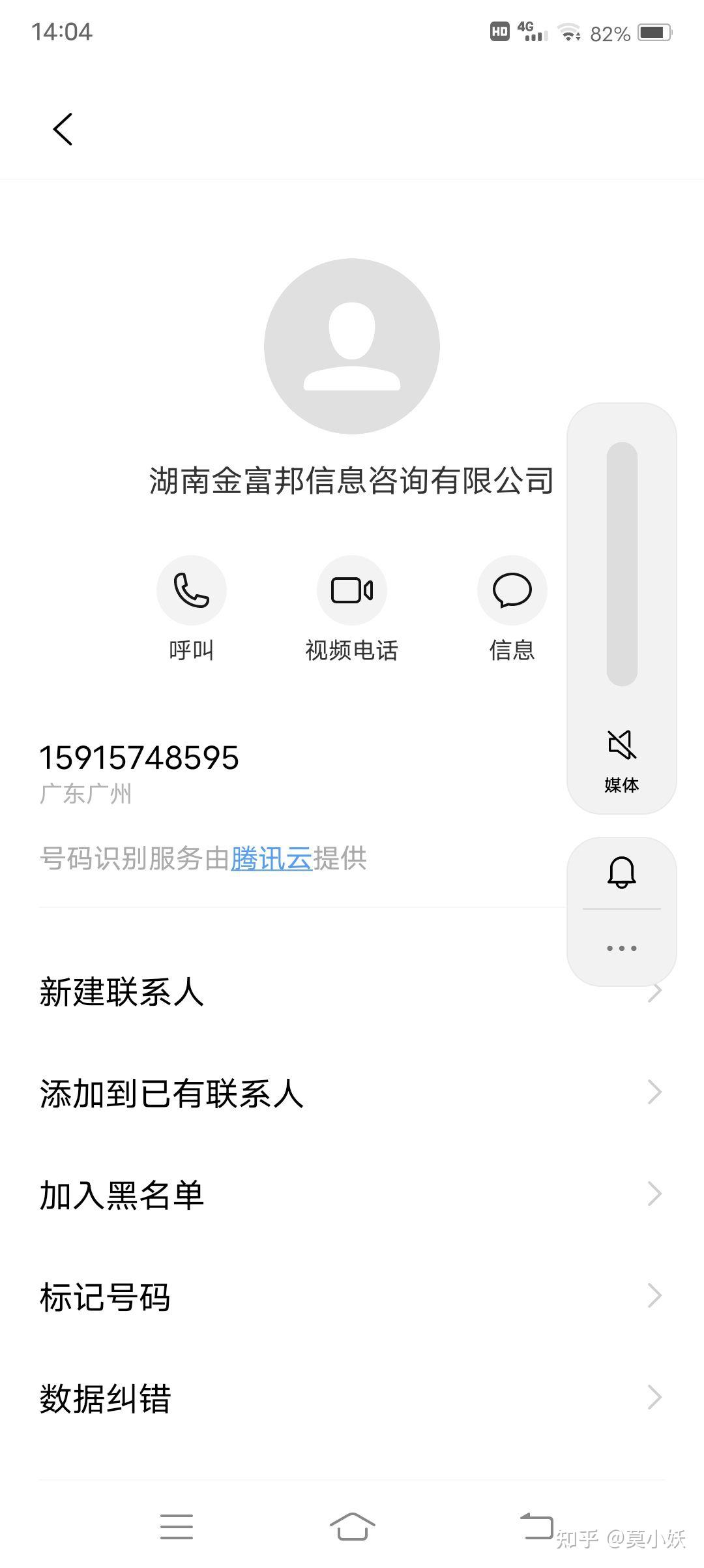Open recent apps from navigation bar
704x1568 pixels.
click(177, 1526)
